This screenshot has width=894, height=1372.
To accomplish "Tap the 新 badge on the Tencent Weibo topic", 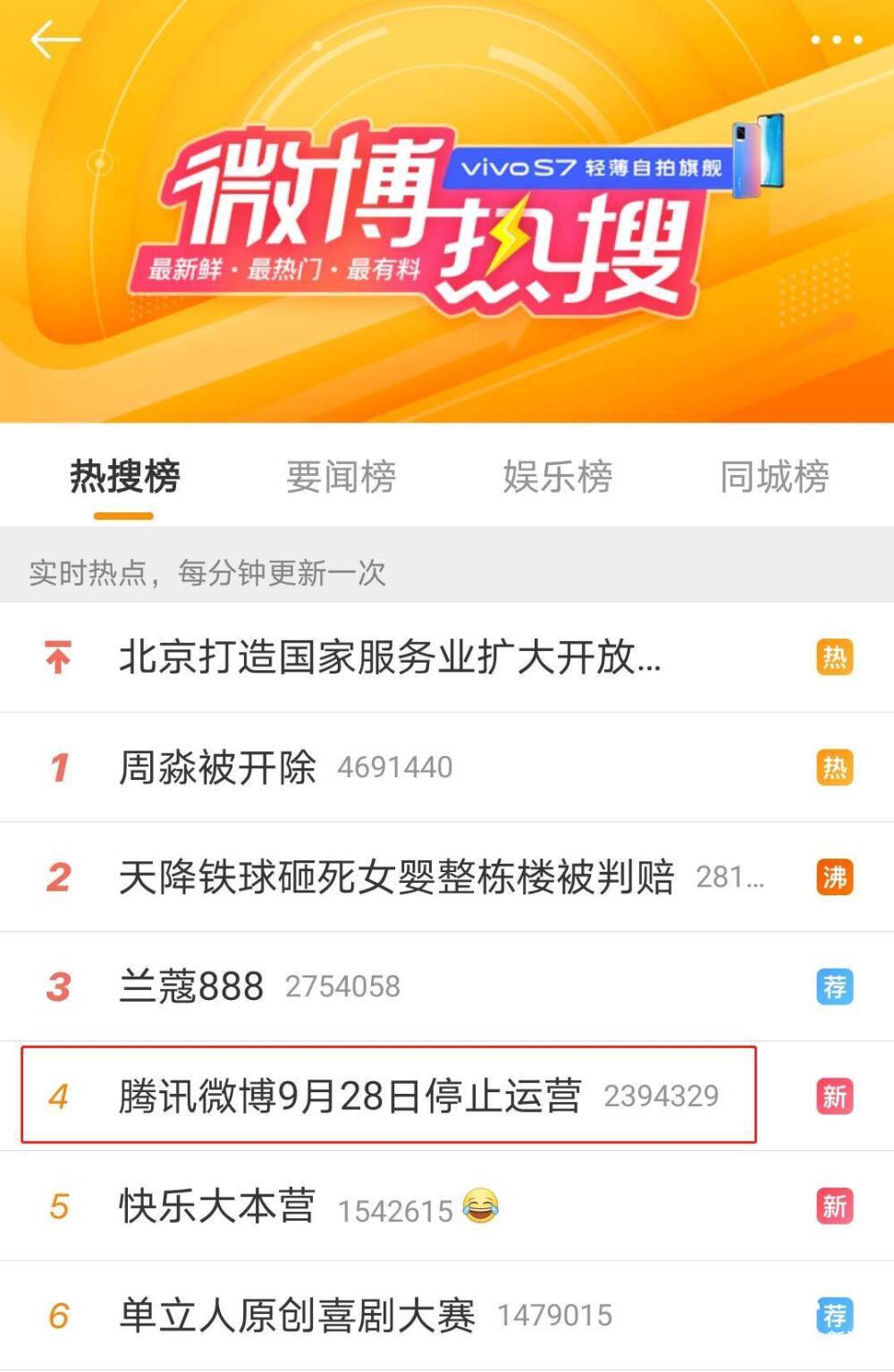I will tap(833, 1095).
